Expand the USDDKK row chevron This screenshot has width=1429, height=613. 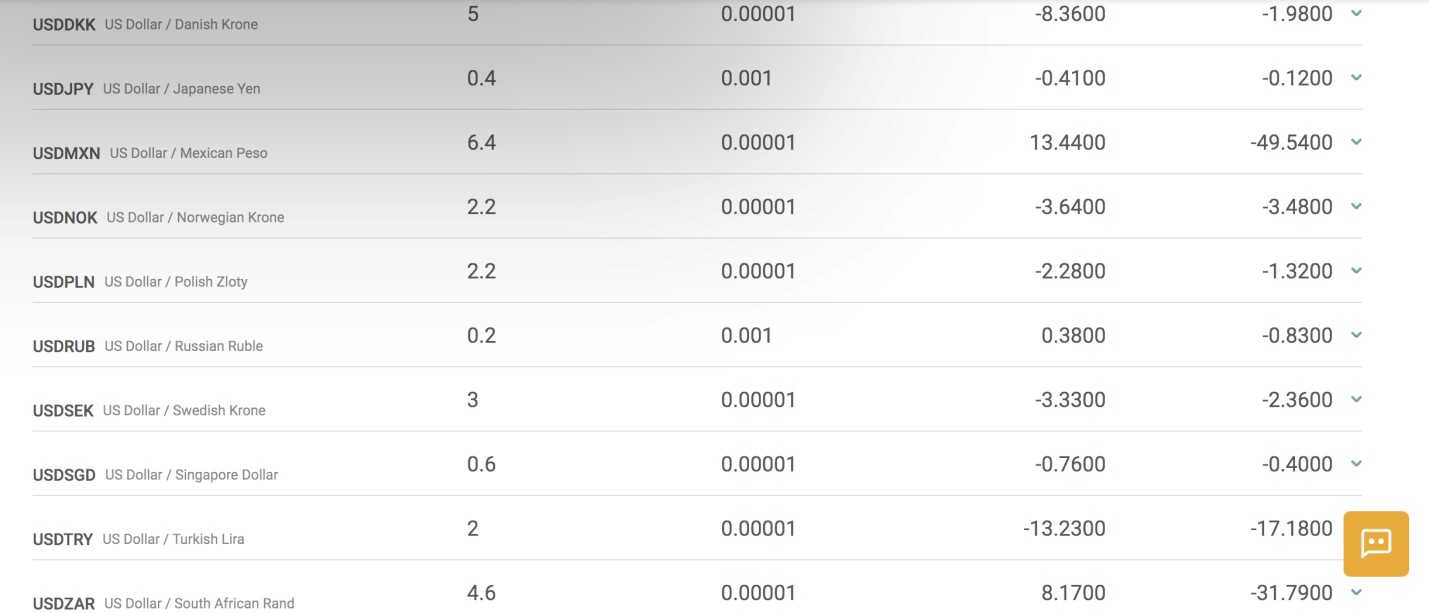point(1356,14)
